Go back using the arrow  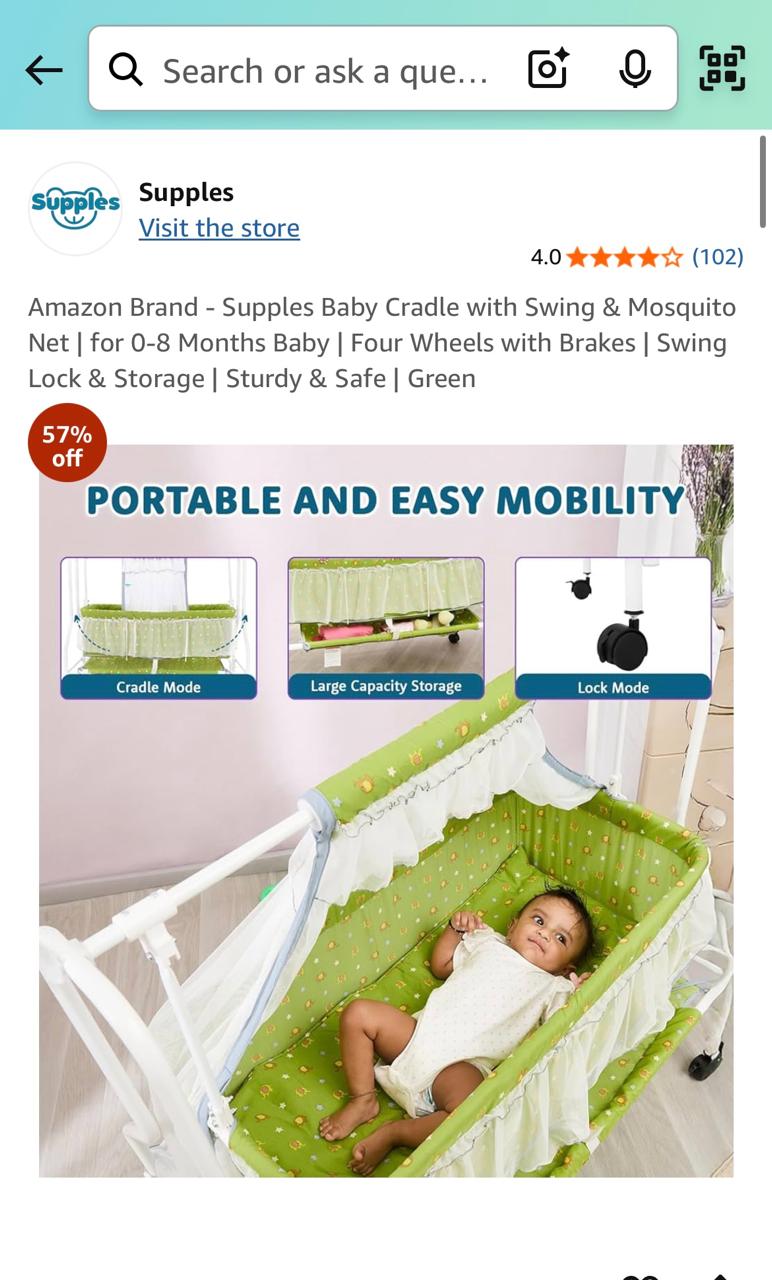[44, 70]
